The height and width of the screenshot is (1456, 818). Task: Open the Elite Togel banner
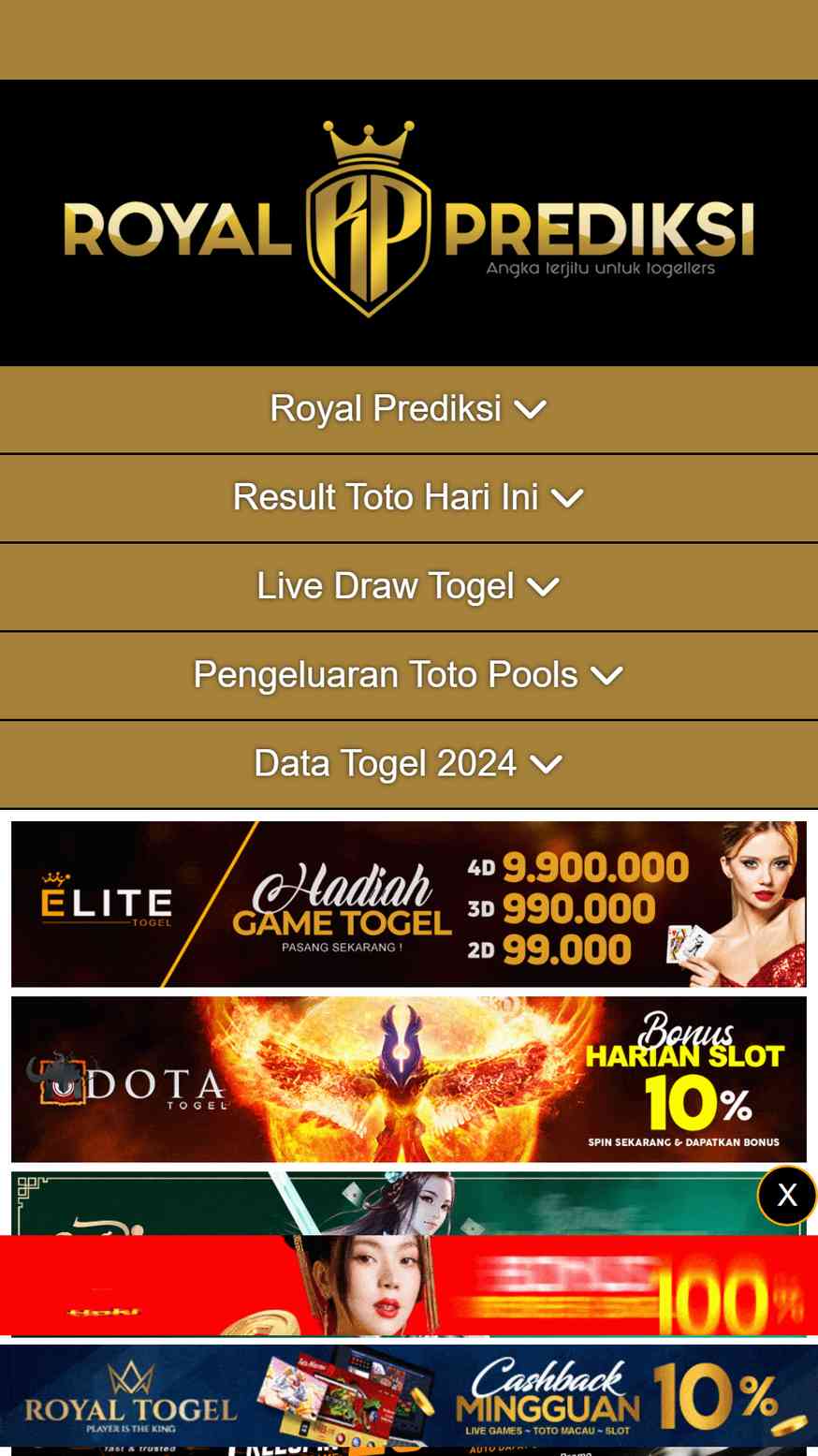coord(408,904)
